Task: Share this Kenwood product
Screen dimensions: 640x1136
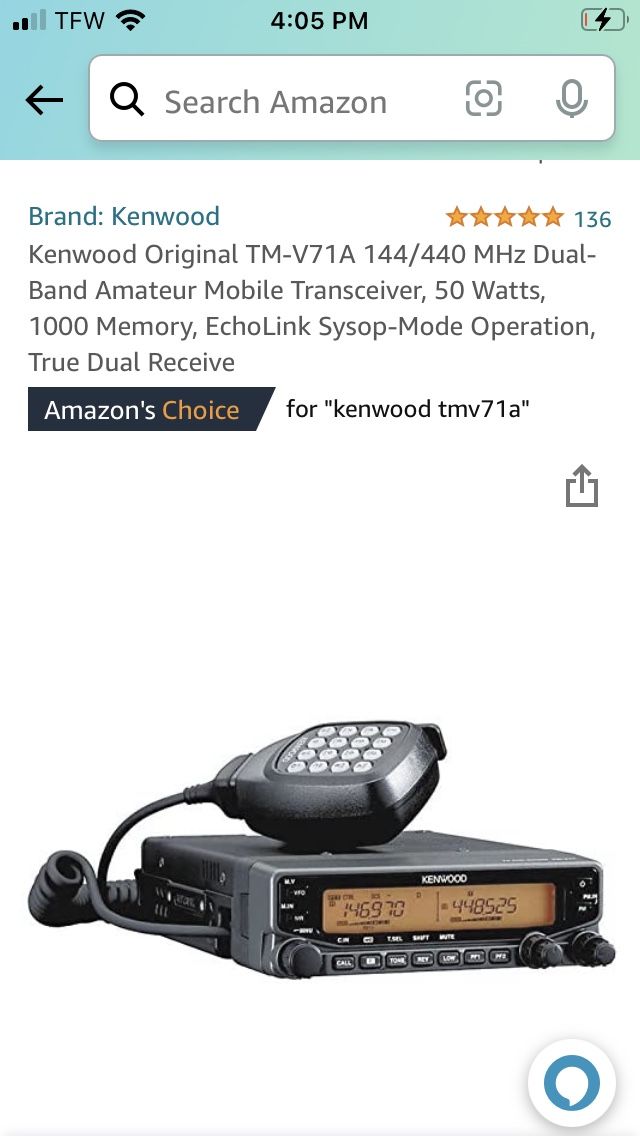Action: point(581,488)
